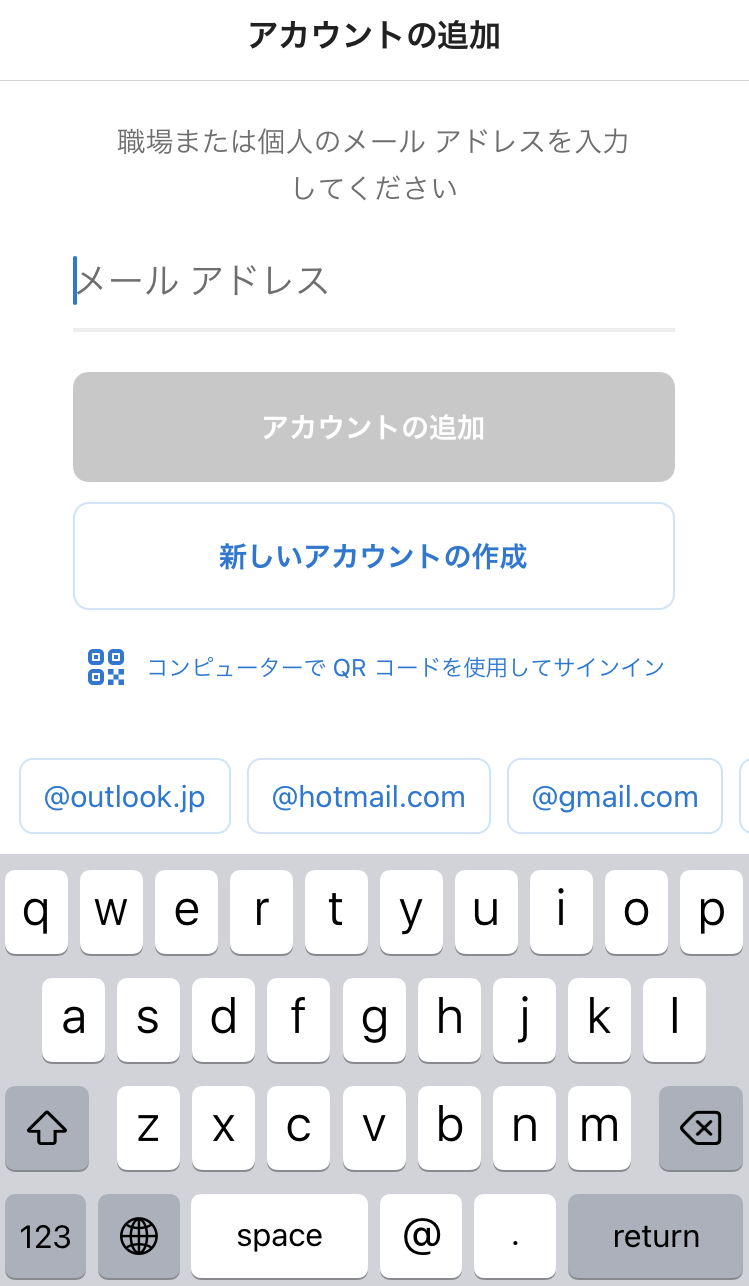This screenshot has height=1286, width=749.
Task: Insert the @outlook.jp suggestion chip
Action: 125,797
